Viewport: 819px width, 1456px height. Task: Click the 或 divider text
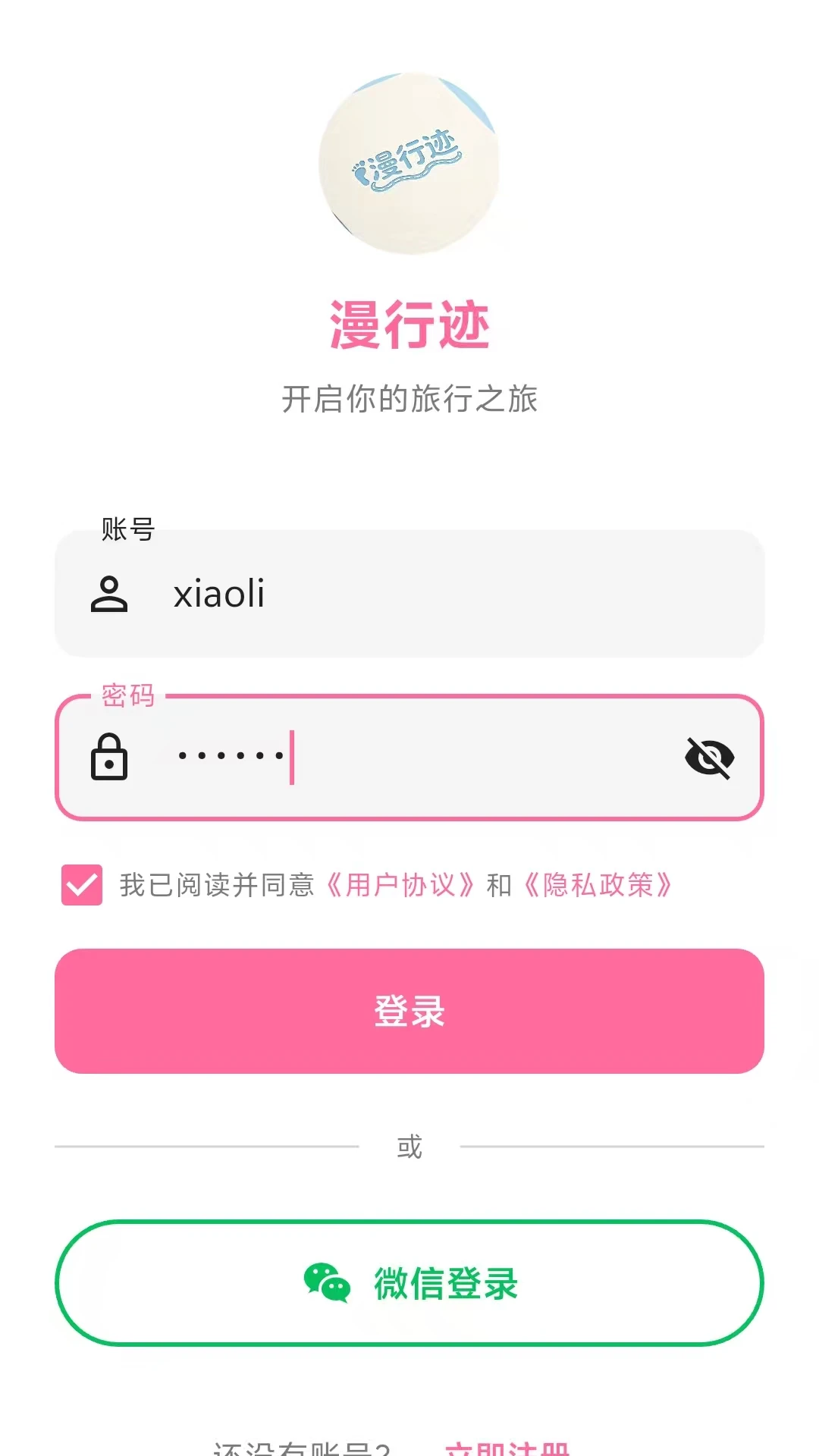409,1146
